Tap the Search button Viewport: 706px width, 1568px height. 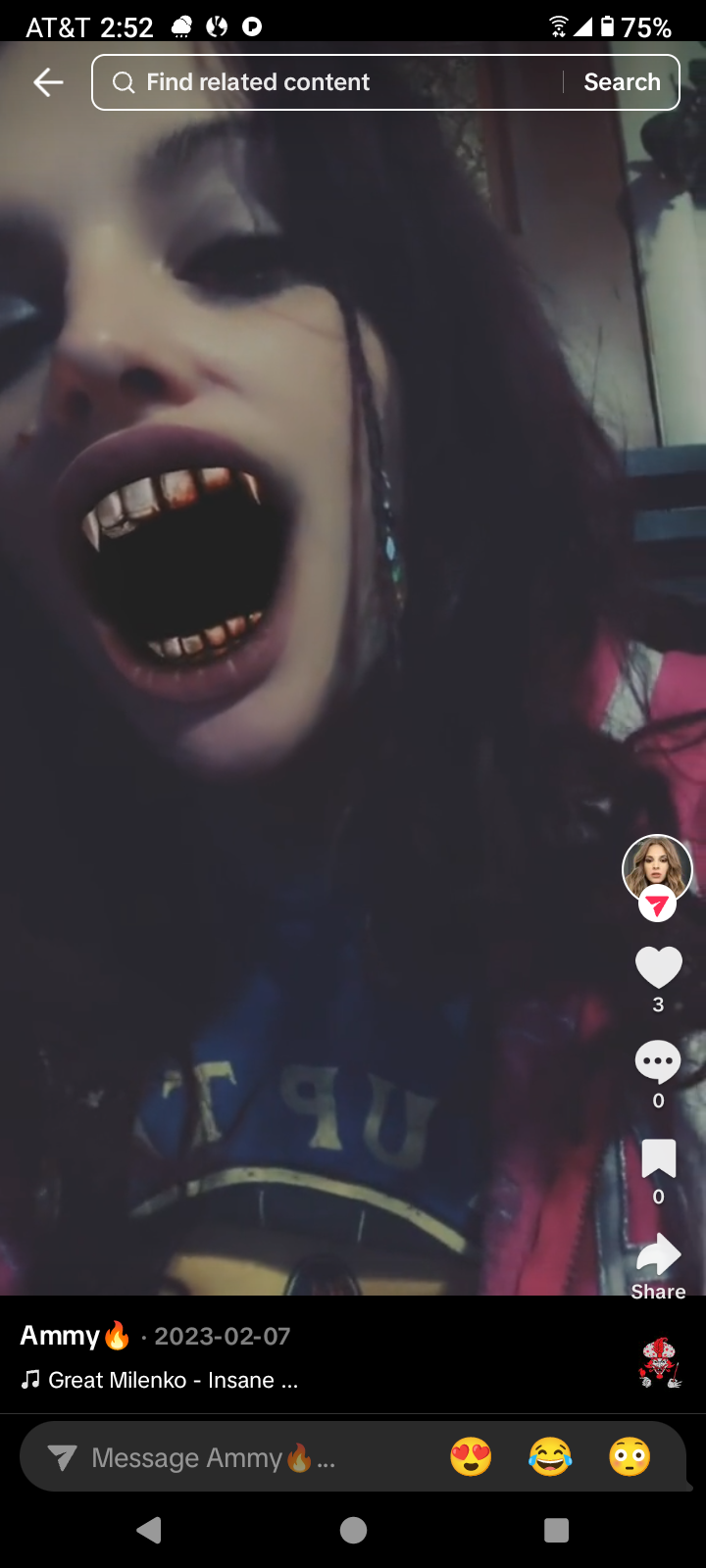point(622,82)
